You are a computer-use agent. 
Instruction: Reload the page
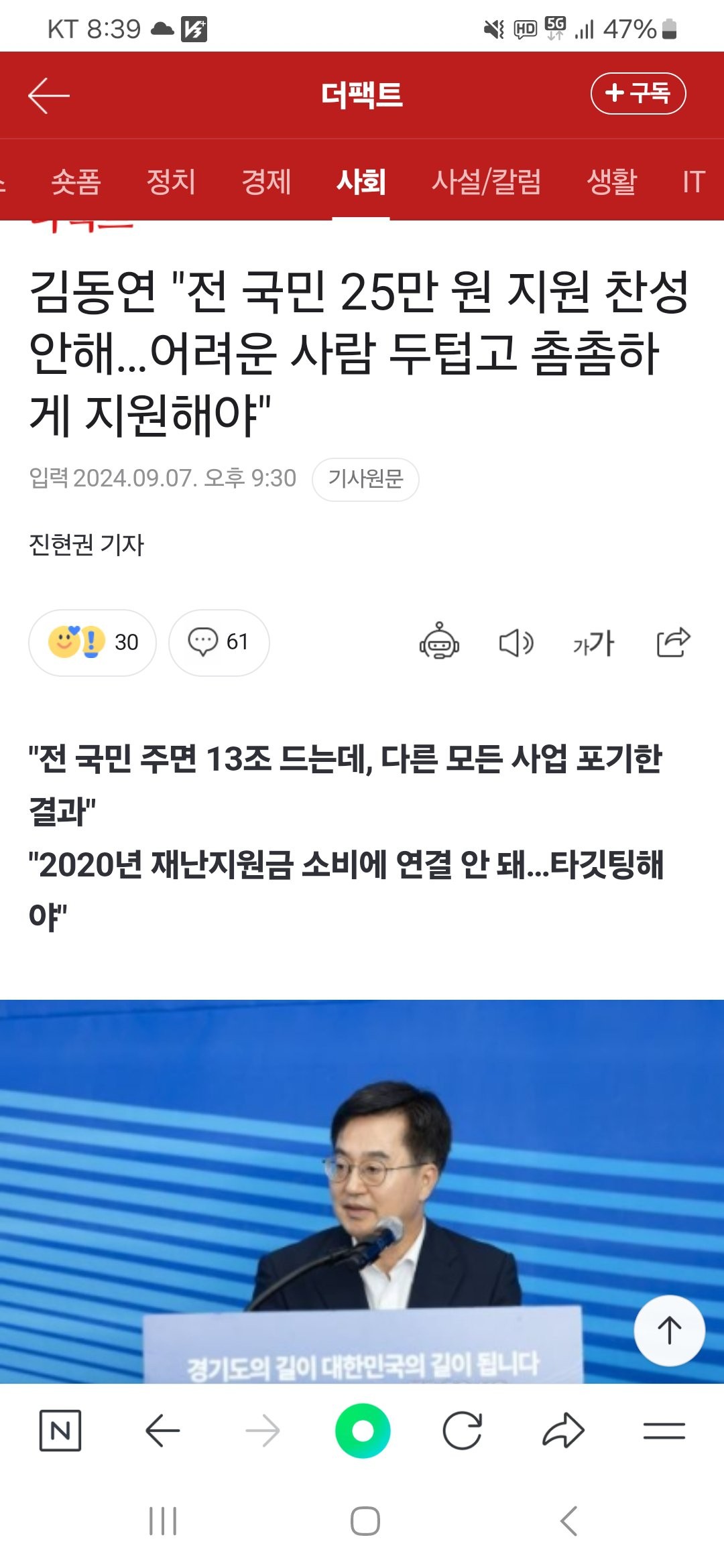click(x=463, y=1431)
